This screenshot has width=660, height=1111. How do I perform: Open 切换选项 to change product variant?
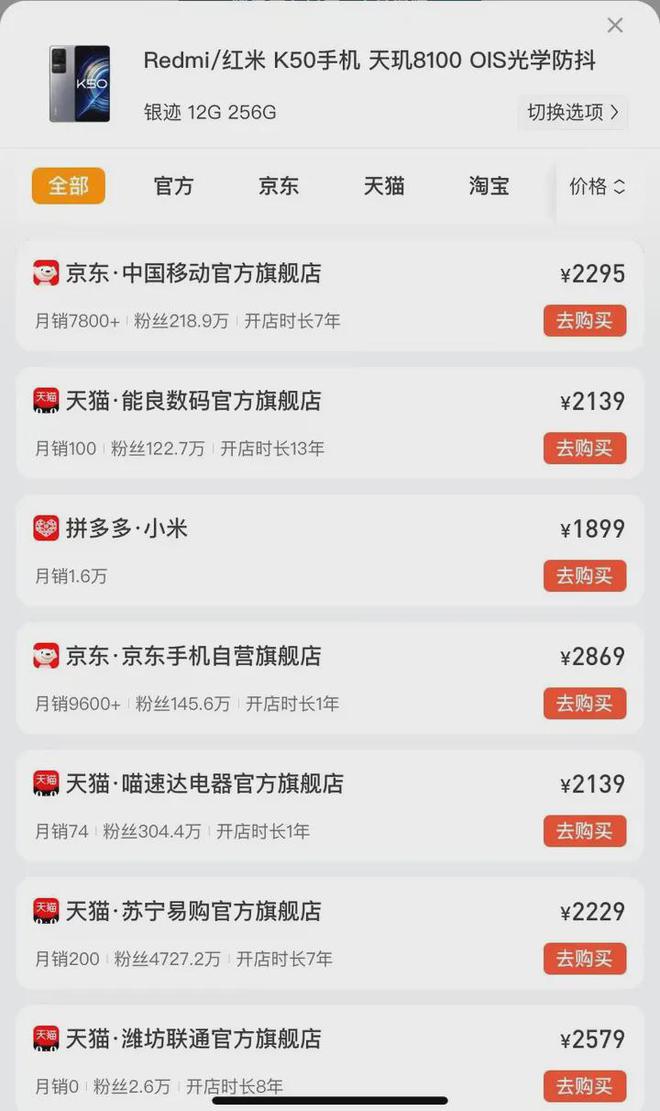[574, 112]
